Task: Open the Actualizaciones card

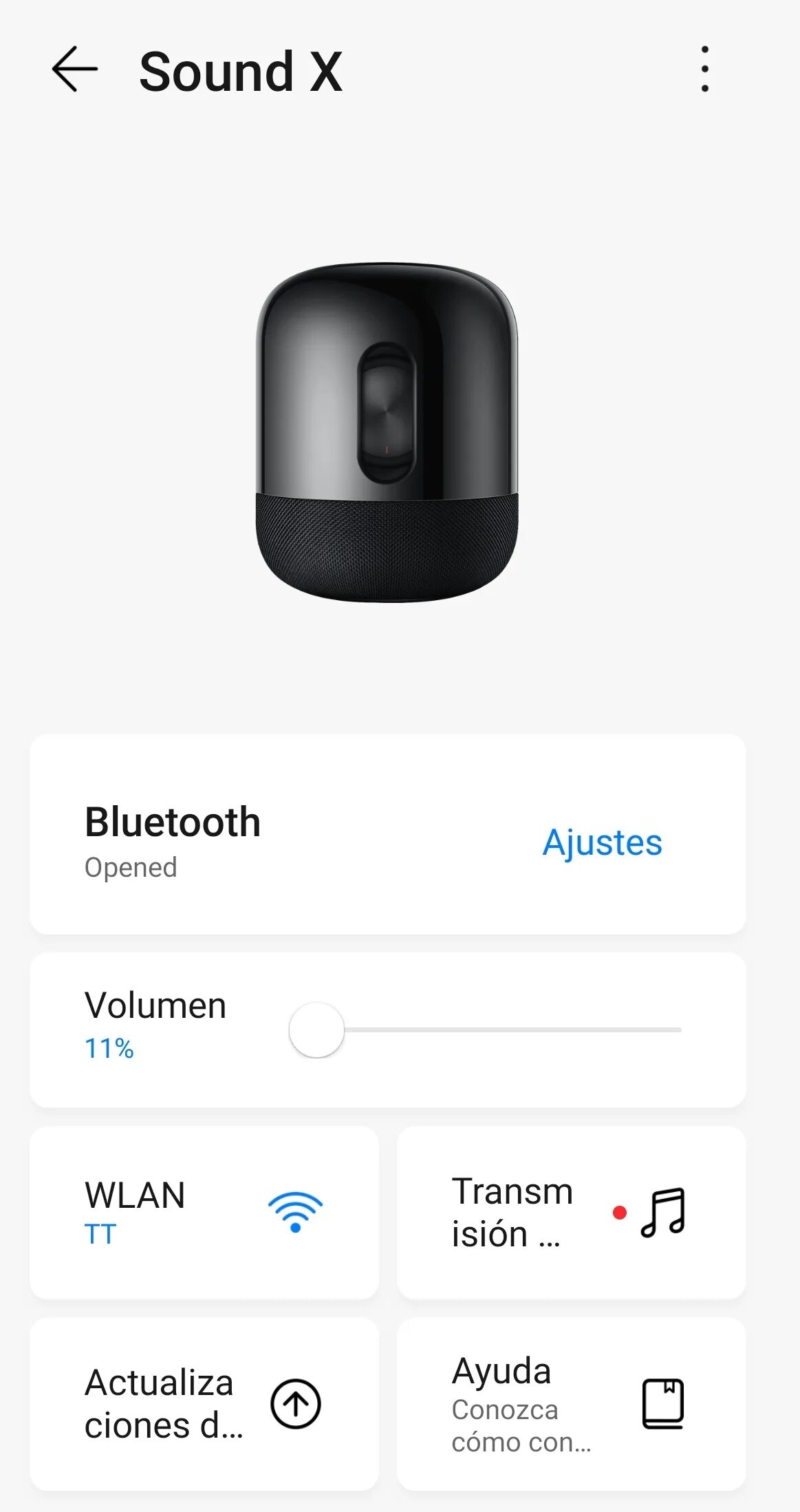Action: pyautogui.click(x=204, y=1403)
